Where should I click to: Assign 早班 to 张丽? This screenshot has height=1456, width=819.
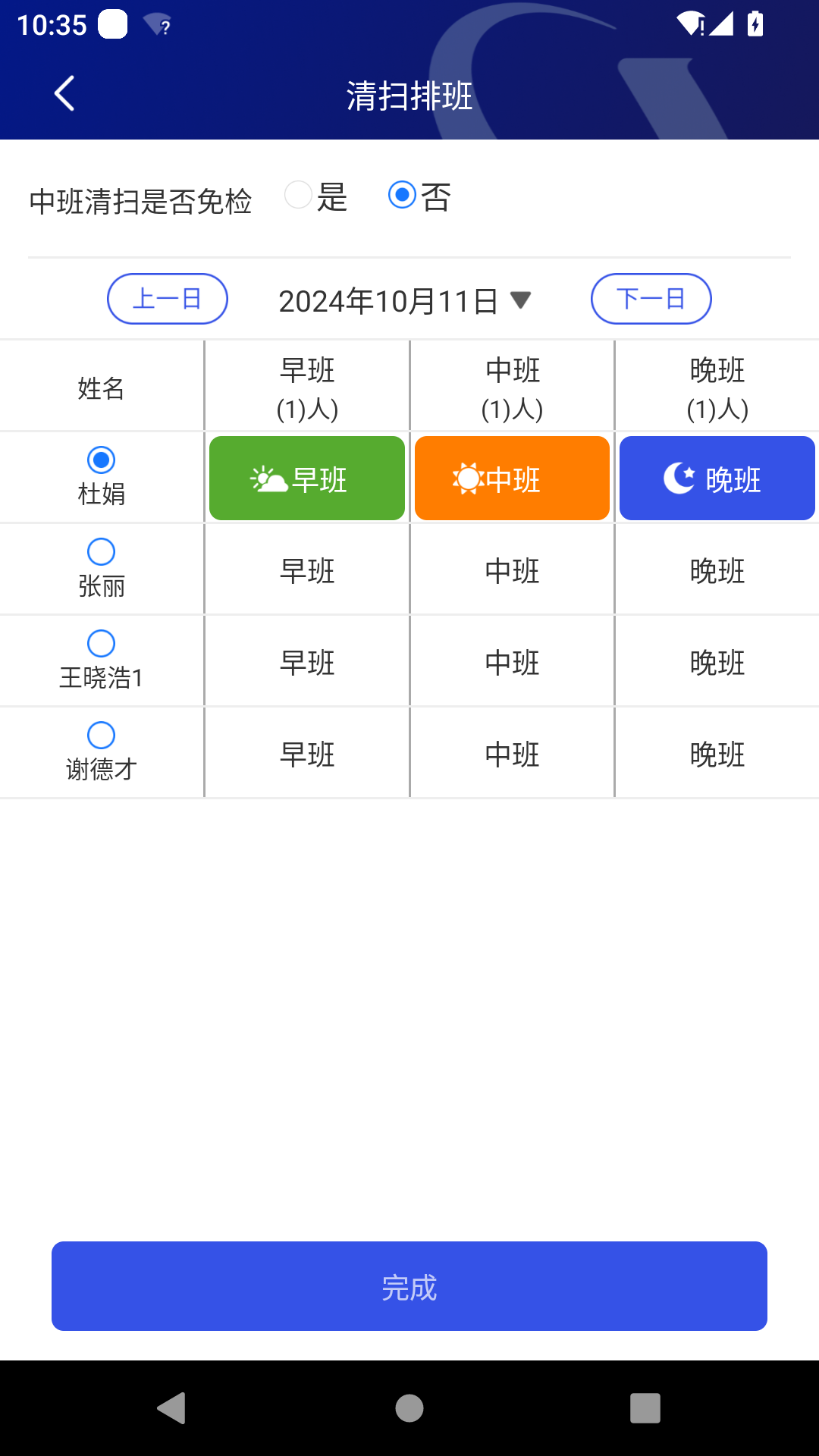306,570
